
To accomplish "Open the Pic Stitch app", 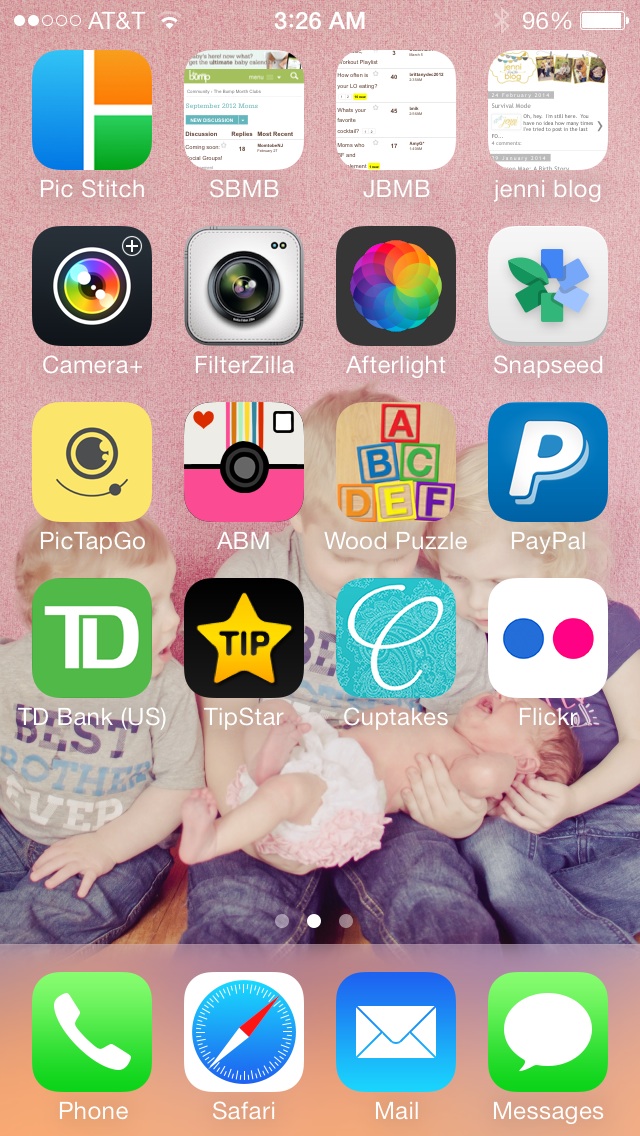I will (x=92, y=110).
